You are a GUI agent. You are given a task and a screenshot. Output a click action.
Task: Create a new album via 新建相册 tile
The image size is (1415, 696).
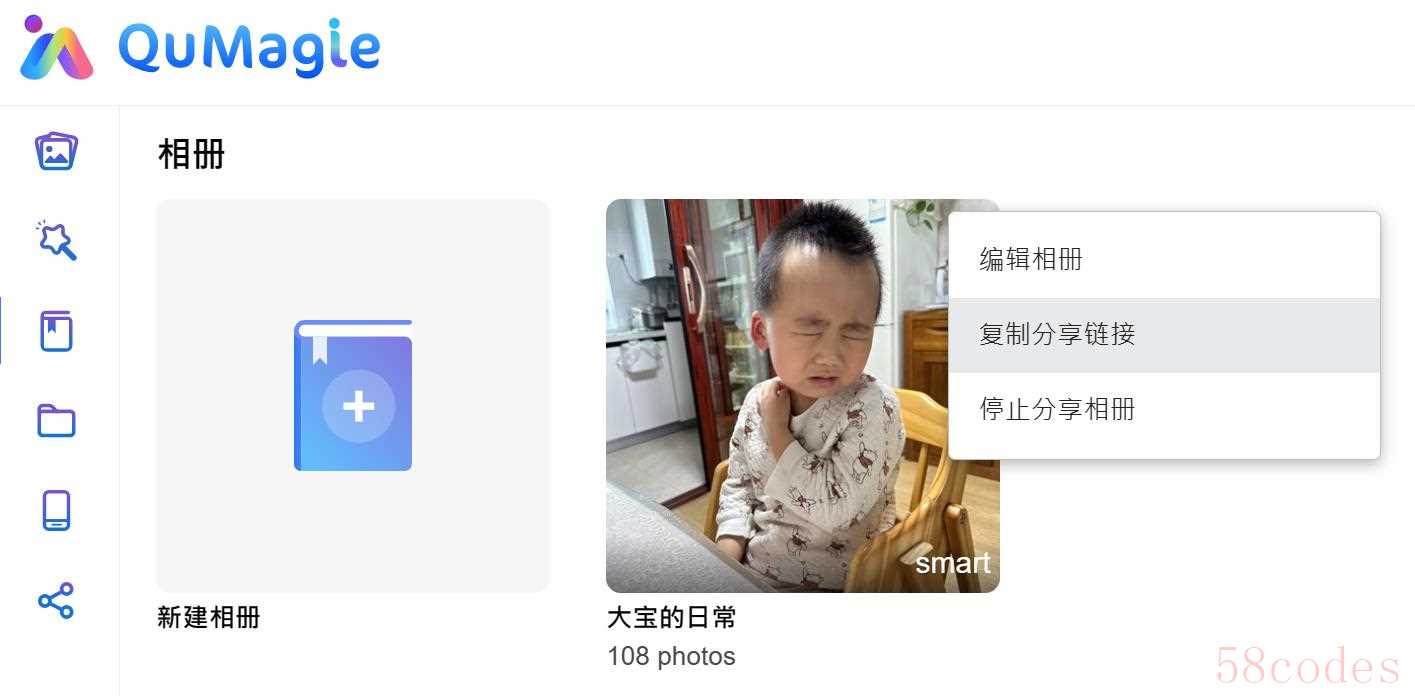352,396
